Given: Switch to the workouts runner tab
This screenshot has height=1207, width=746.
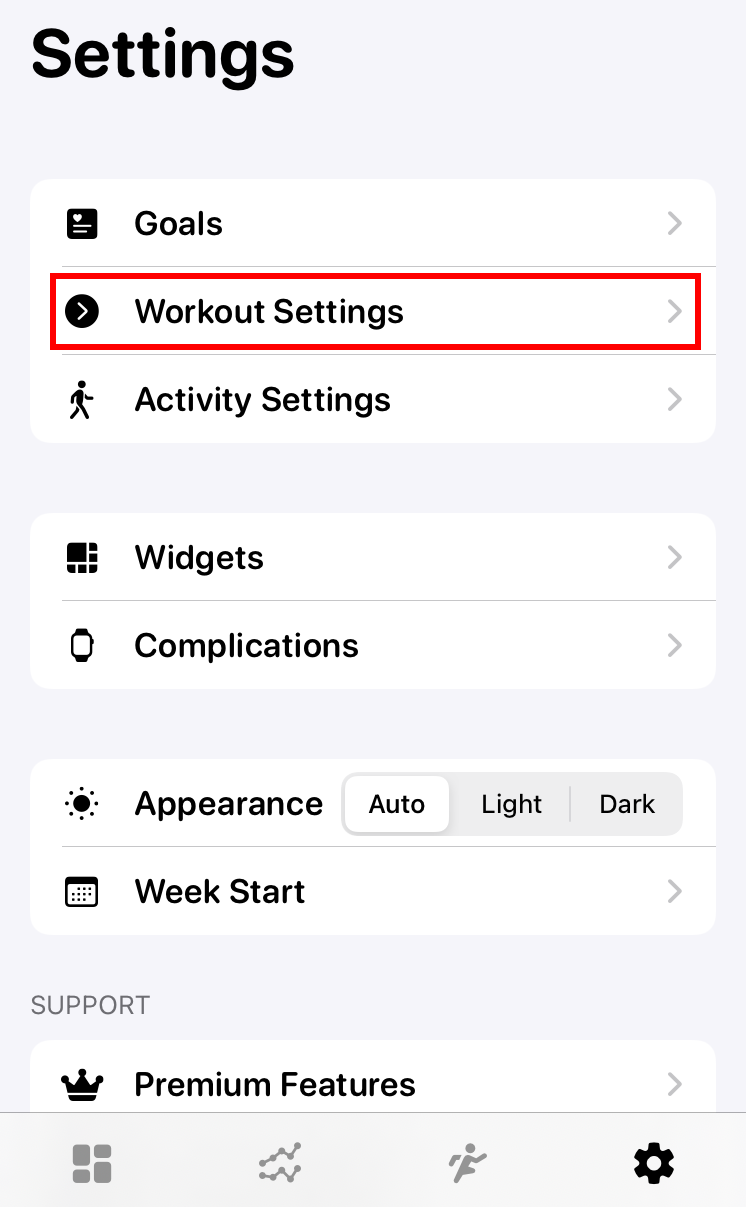Looking at the screenshot, I should [x=466, y=1164].
